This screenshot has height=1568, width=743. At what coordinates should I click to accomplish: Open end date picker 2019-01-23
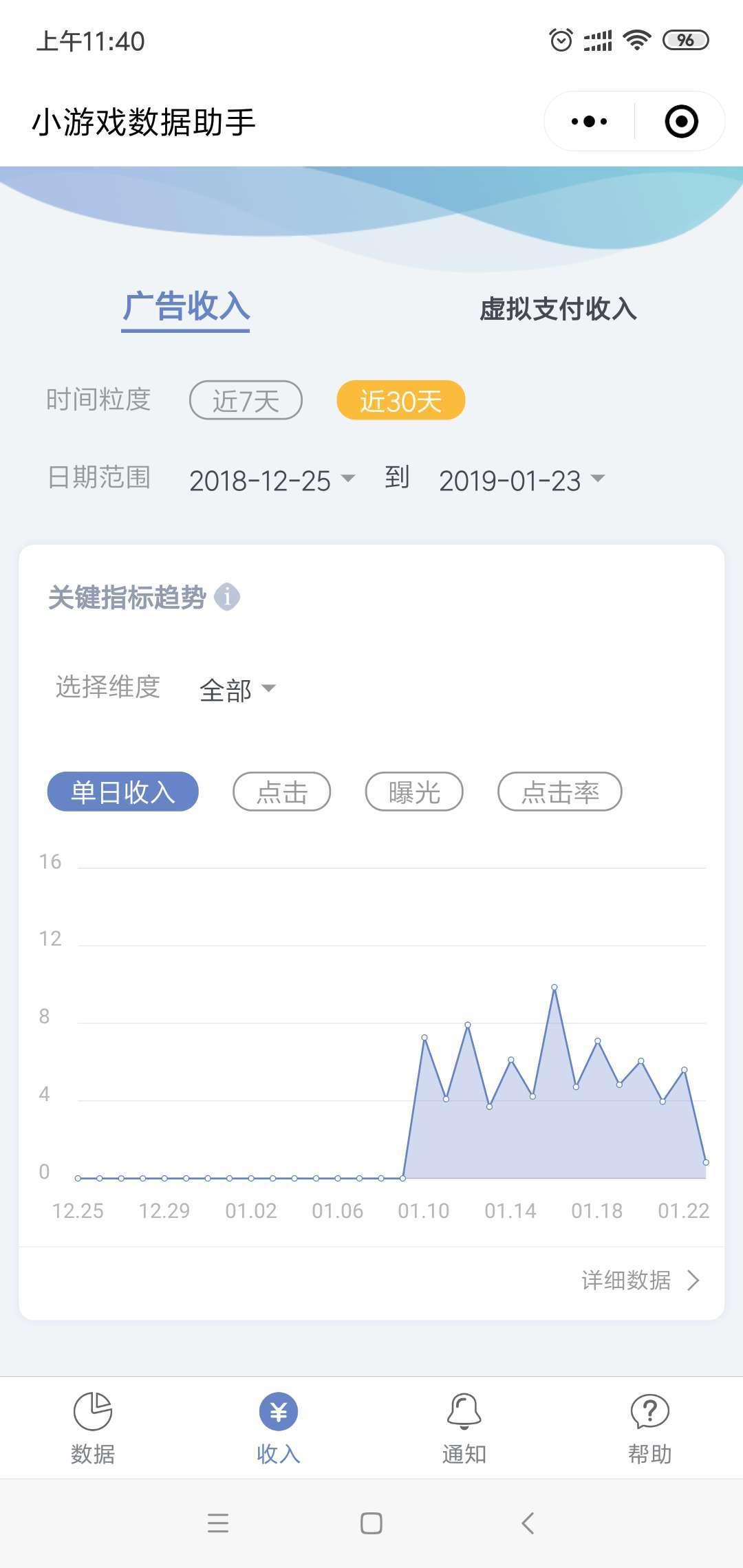(521, 480)
